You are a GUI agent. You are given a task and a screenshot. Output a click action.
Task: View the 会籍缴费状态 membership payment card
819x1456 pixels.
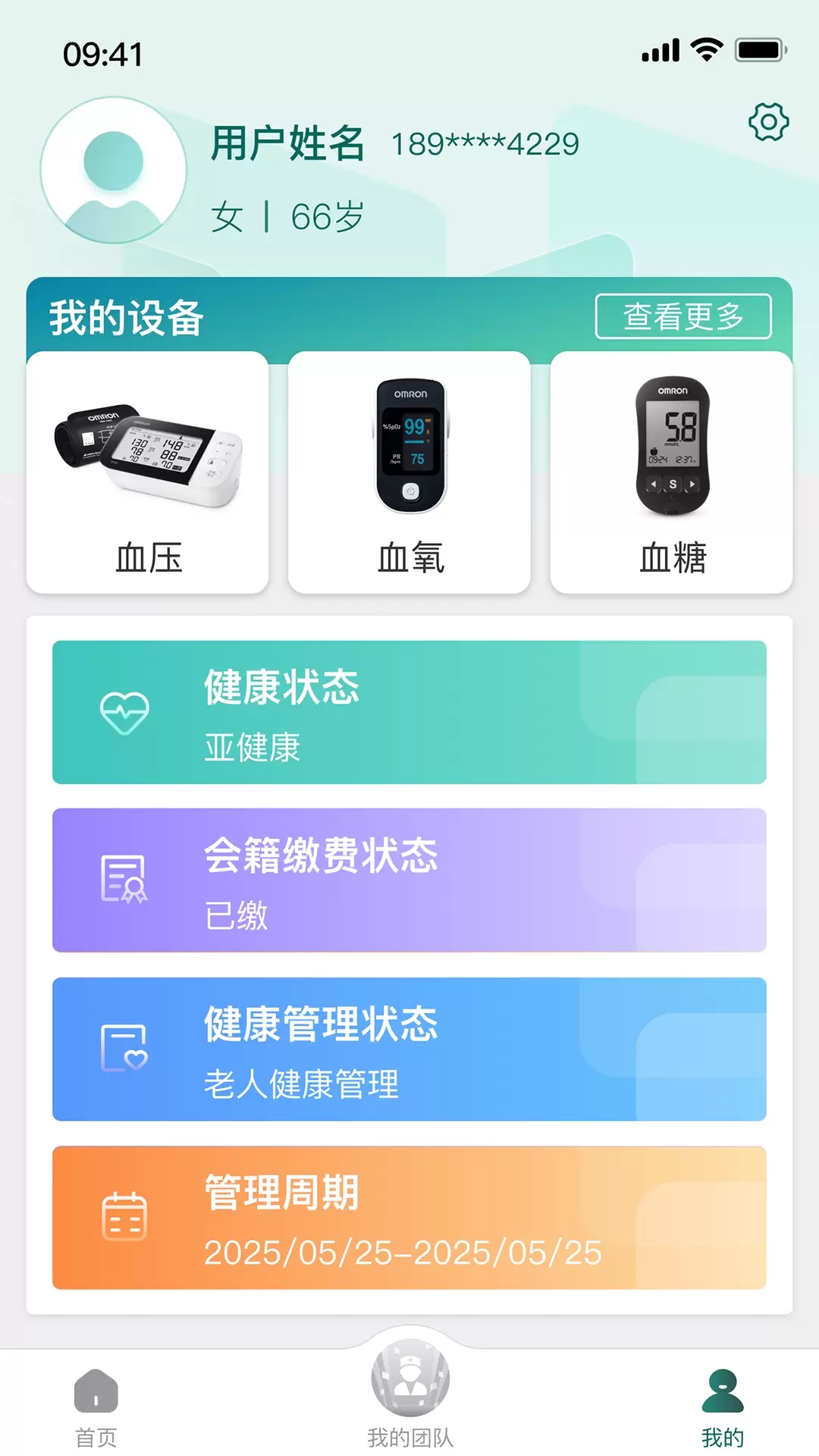coord(409,880)
